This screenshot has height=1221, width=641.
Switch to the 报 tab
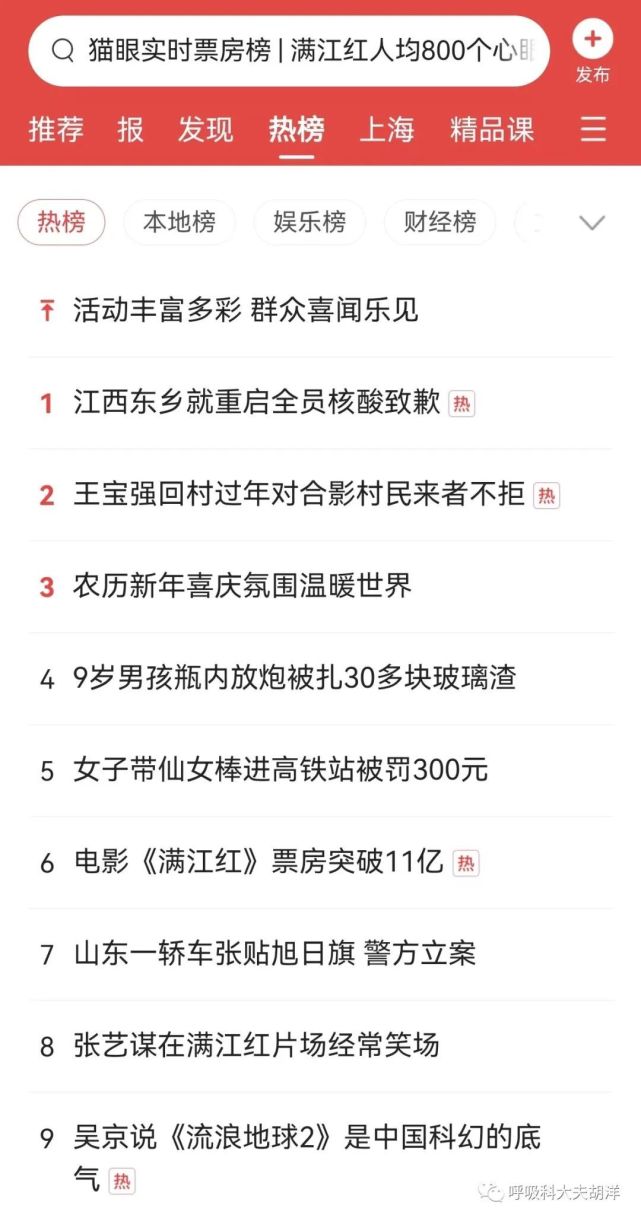tap(130, 130)
